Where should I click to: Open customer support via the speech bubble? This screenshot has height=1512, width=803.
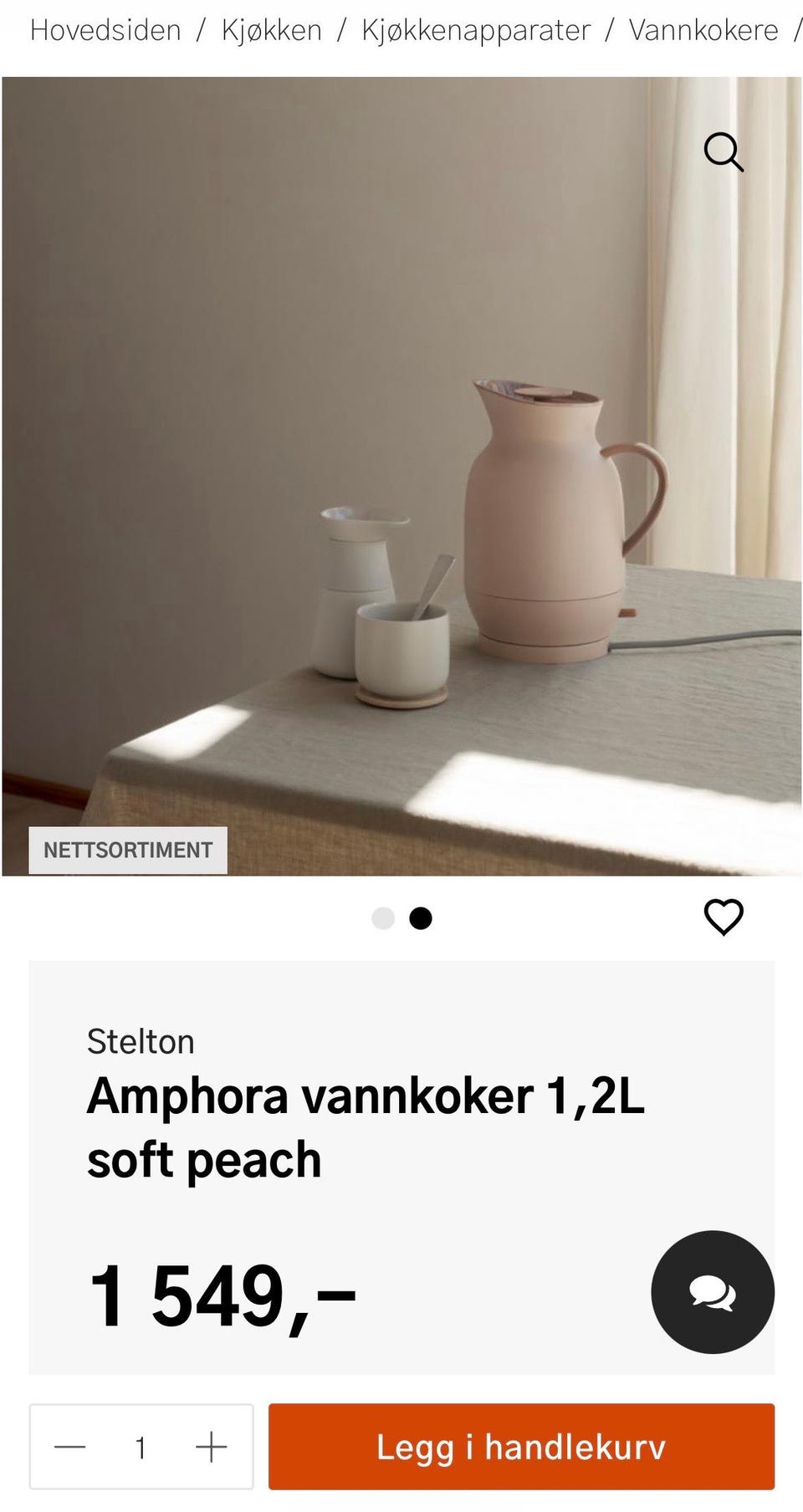pyautogui.click(x=713, y=1292)
